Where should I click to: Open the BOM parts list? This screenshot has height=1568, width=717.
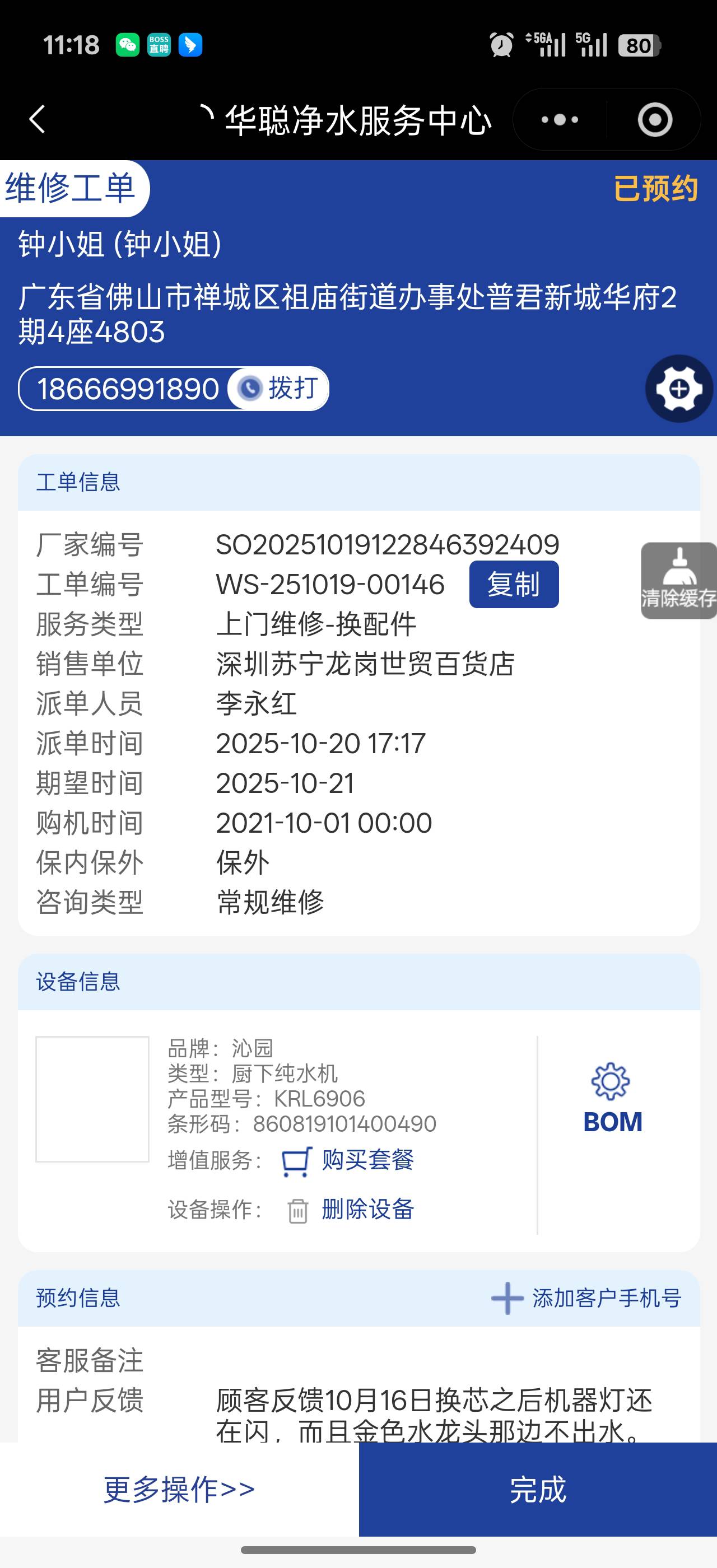coord(612,1099)
